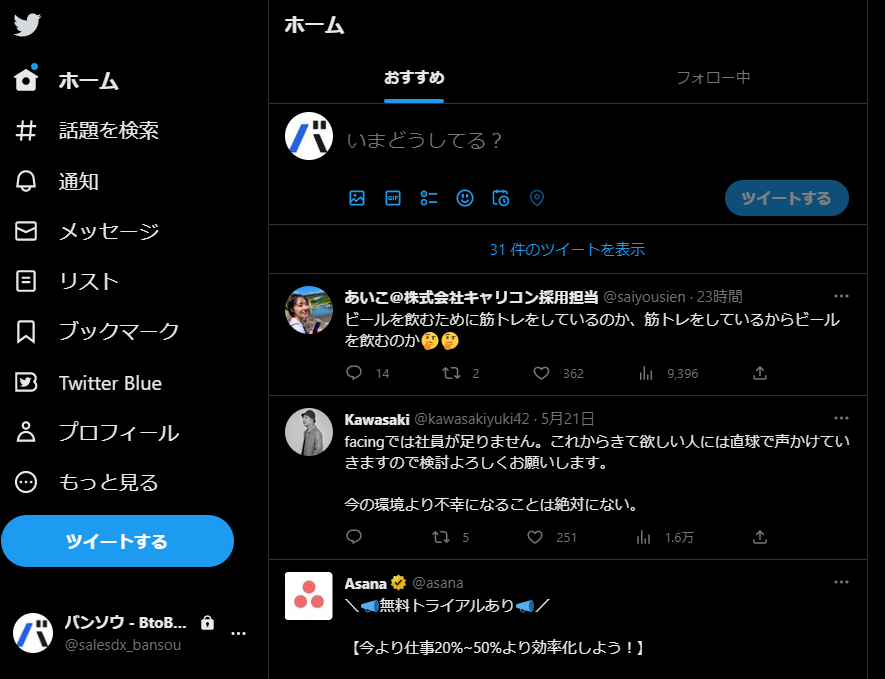Reply to あいこ's tweet
The image size is (885, 679).
point(353,373)
